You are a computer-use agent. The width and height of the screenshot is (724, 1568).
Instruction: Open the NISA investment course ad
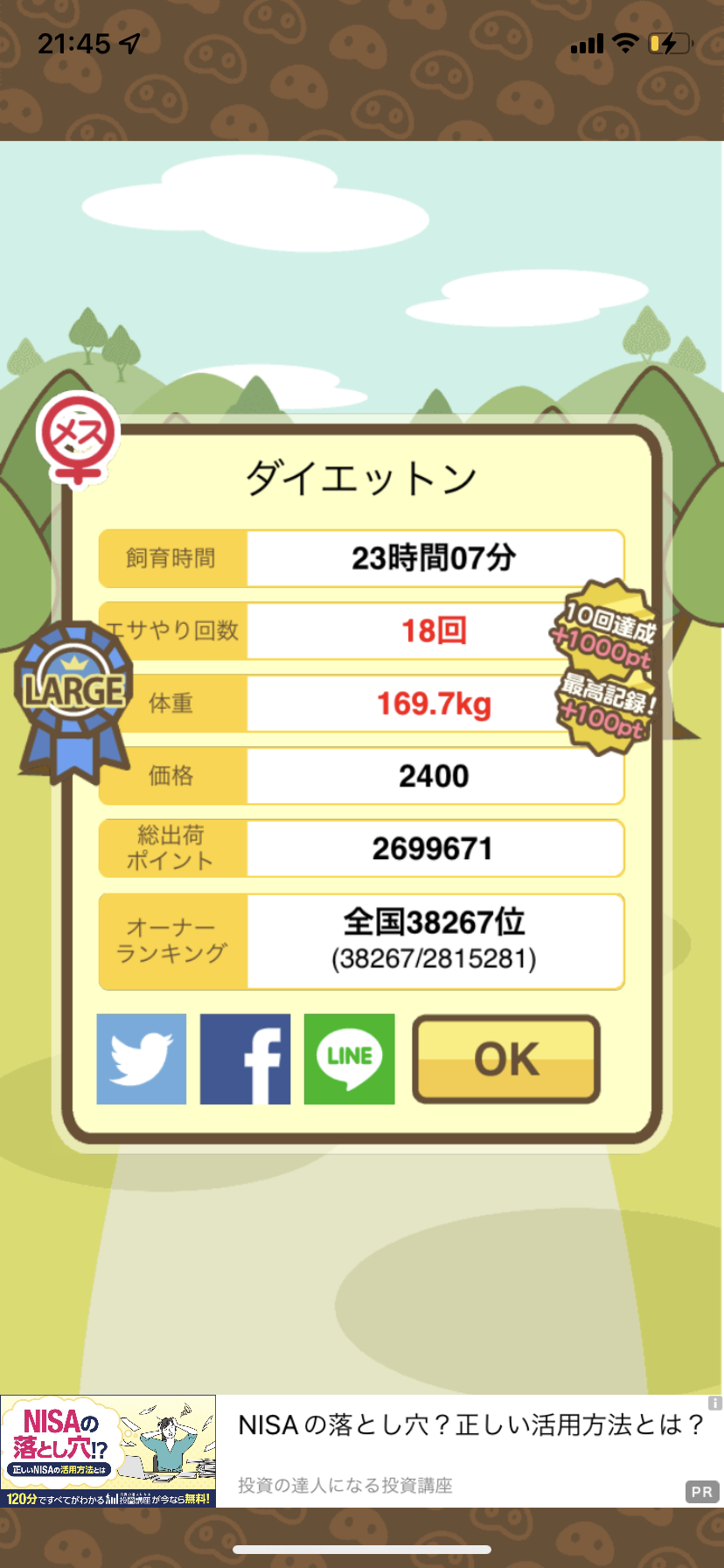pos(362,1451)
